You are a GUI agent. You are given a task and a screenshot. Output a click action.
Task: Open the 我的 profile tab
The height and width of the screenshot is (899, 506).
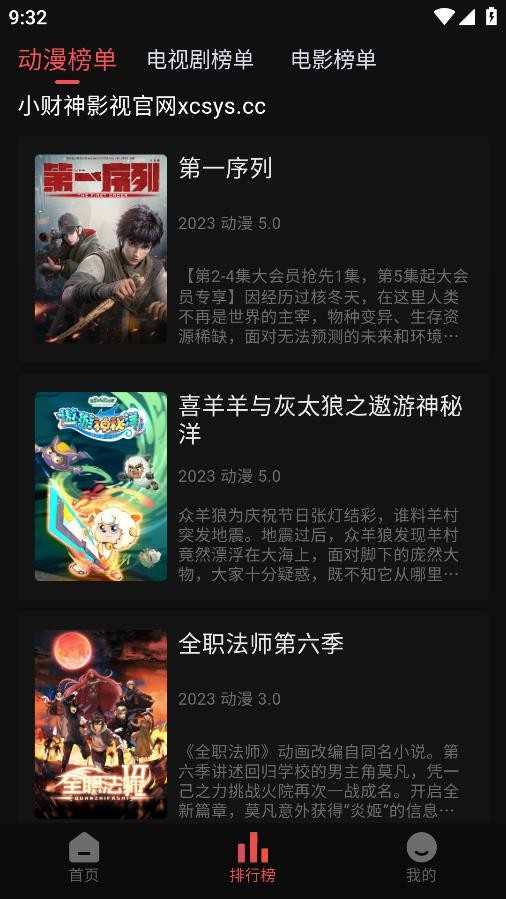coord(421,857)
